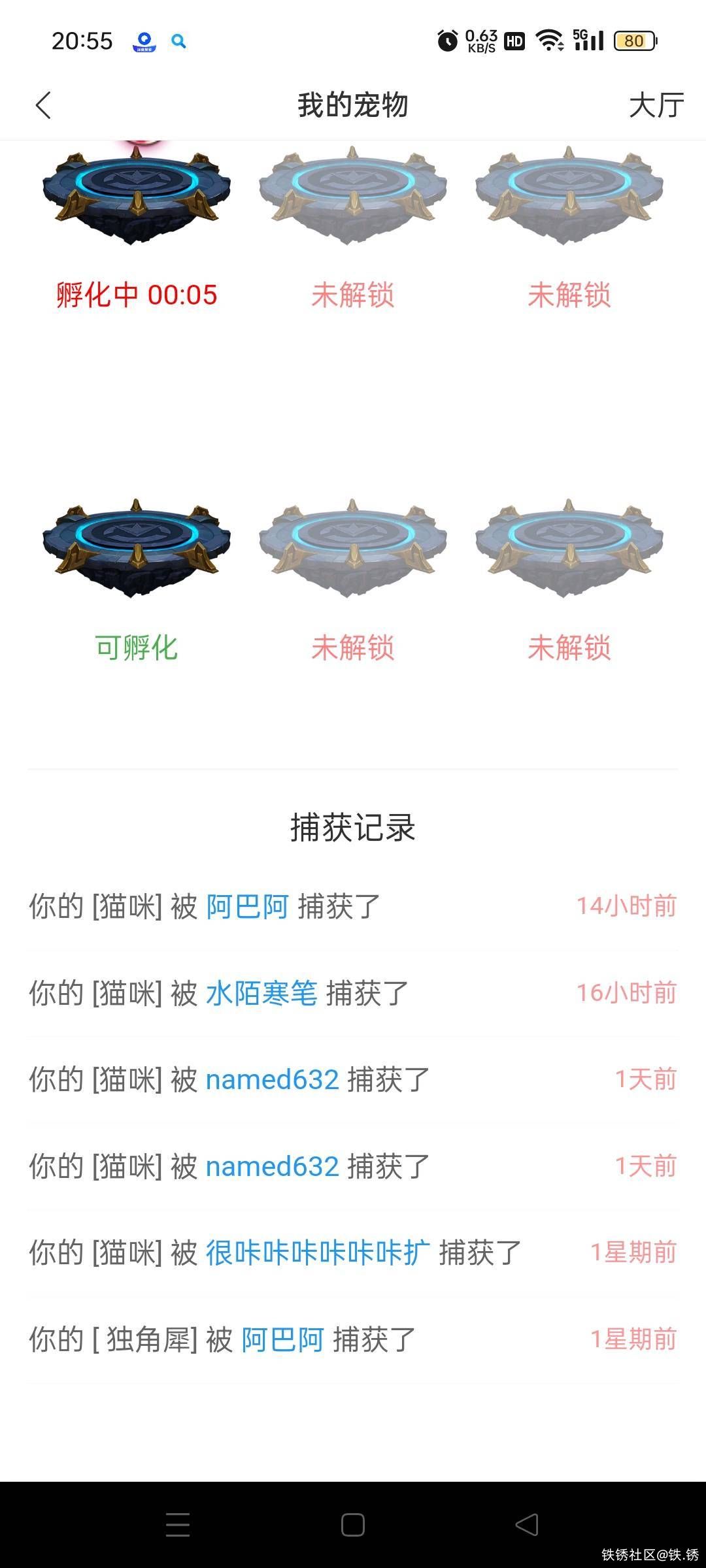Tap the system home button

click(x=353, y=1525)
